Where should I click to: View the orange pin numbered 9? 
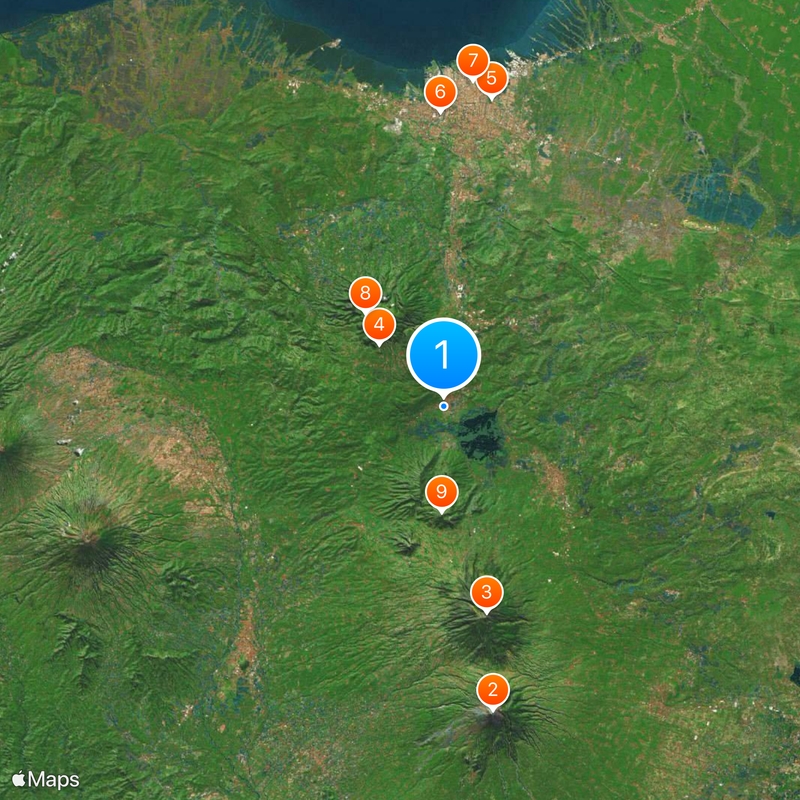pyautogui.click(x=441, y=492)
